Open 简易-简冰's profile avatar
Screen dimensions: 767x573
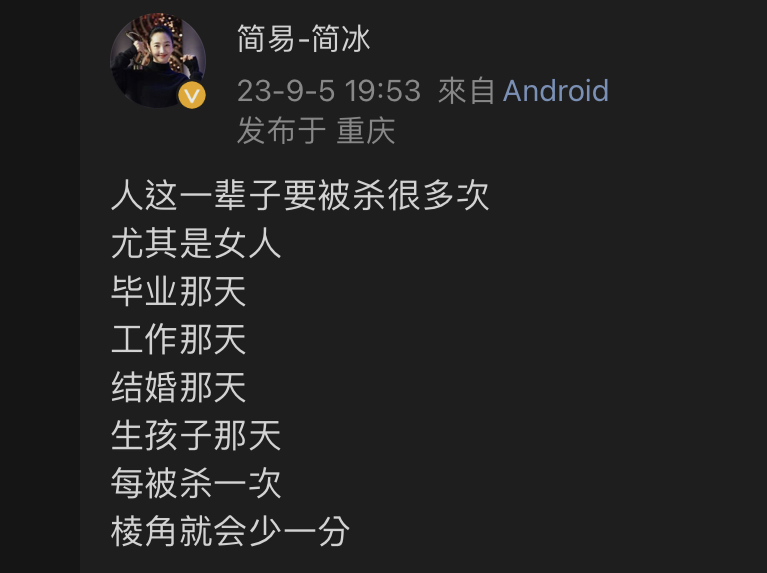point(157,61)
